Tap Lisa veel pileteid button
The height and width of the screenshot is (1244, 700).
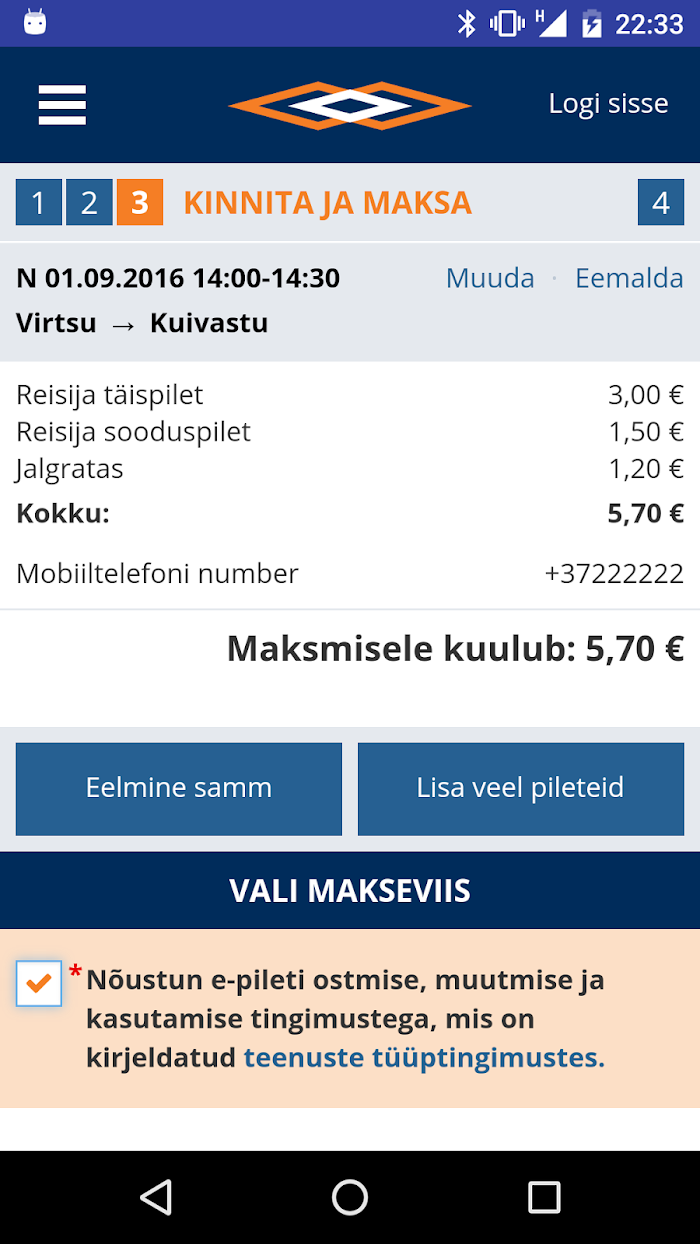coord(521,789)
